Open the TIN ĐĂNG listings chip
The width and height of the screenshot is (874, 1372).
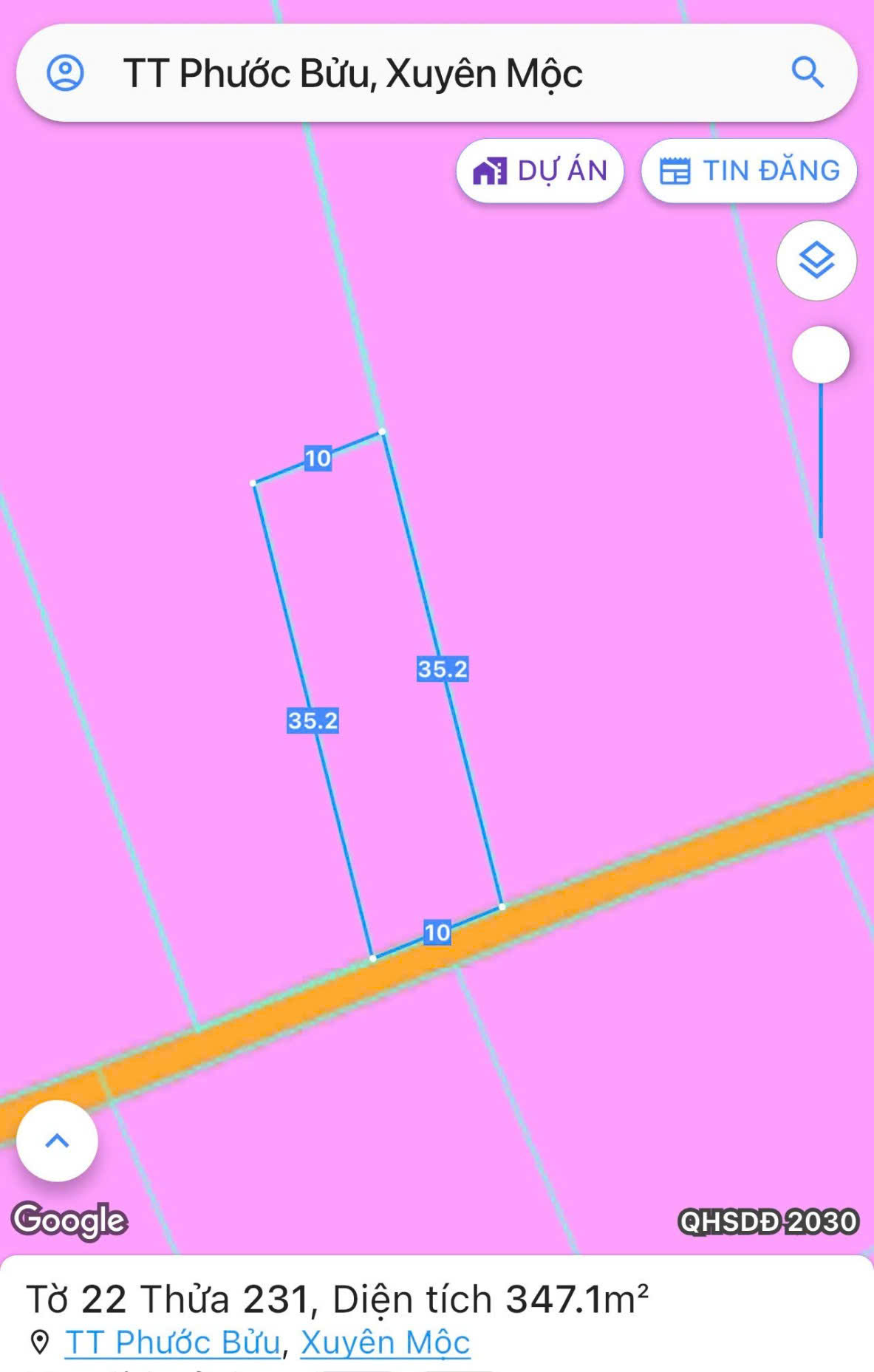[749, 171]
